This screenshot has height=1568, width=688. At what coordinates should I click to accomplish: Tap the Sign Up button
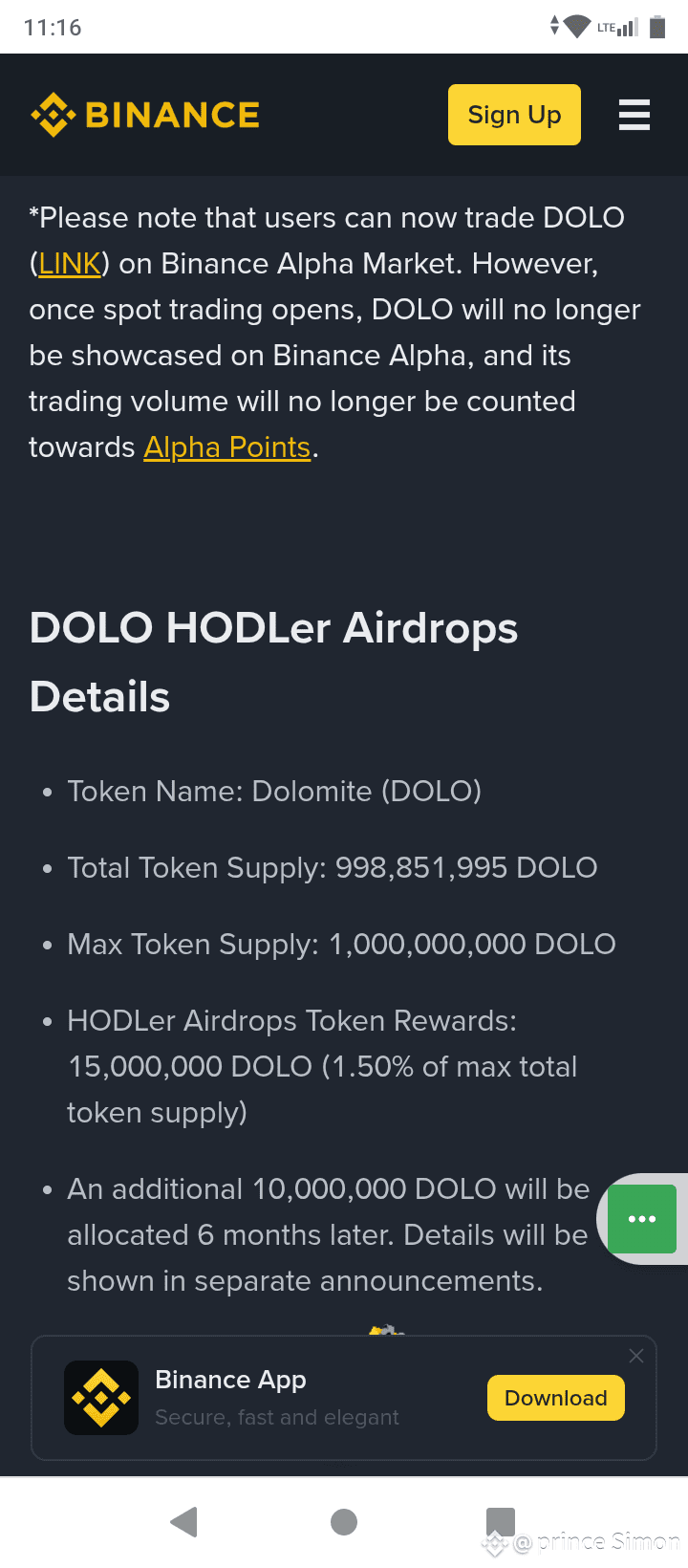514,115
